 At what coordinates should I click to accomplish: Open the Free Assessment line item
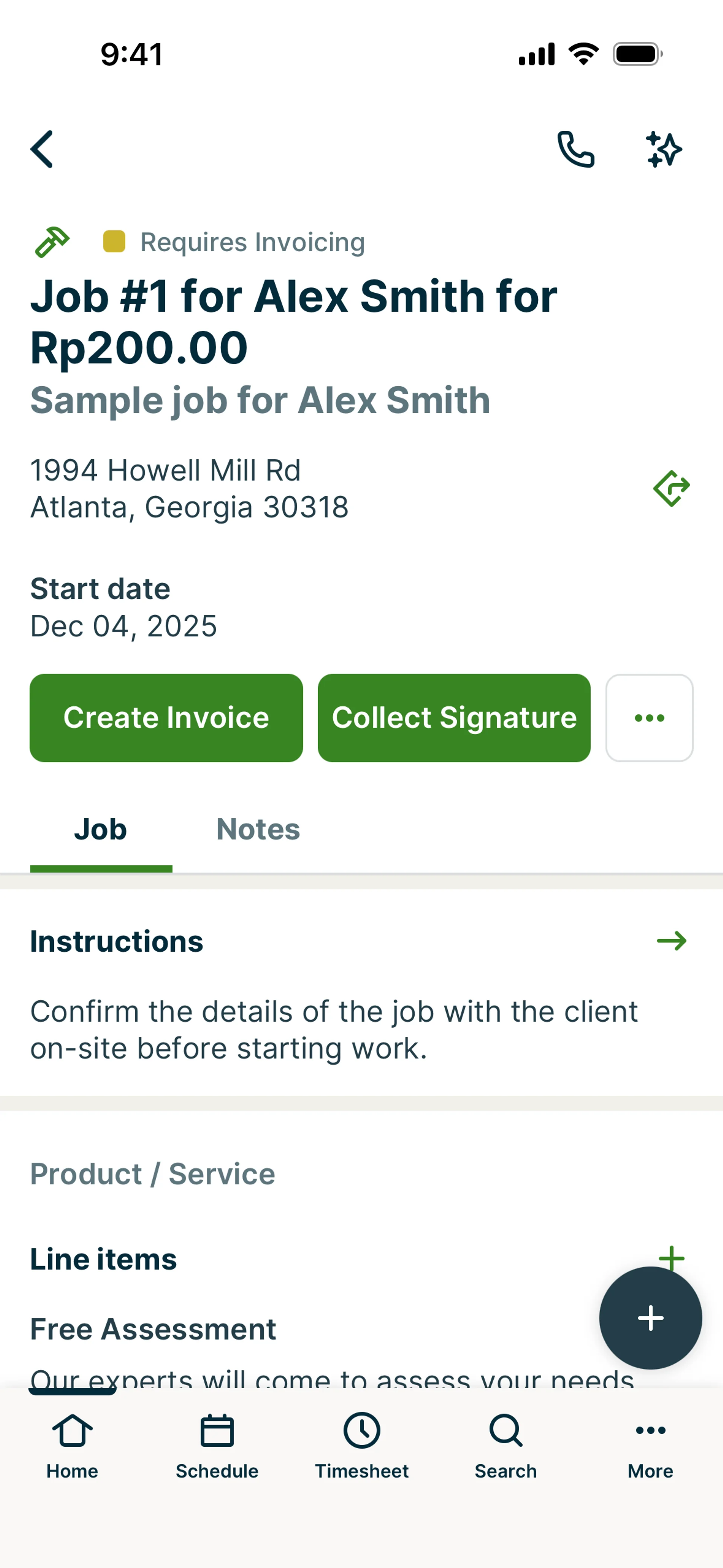[153, 1330]
